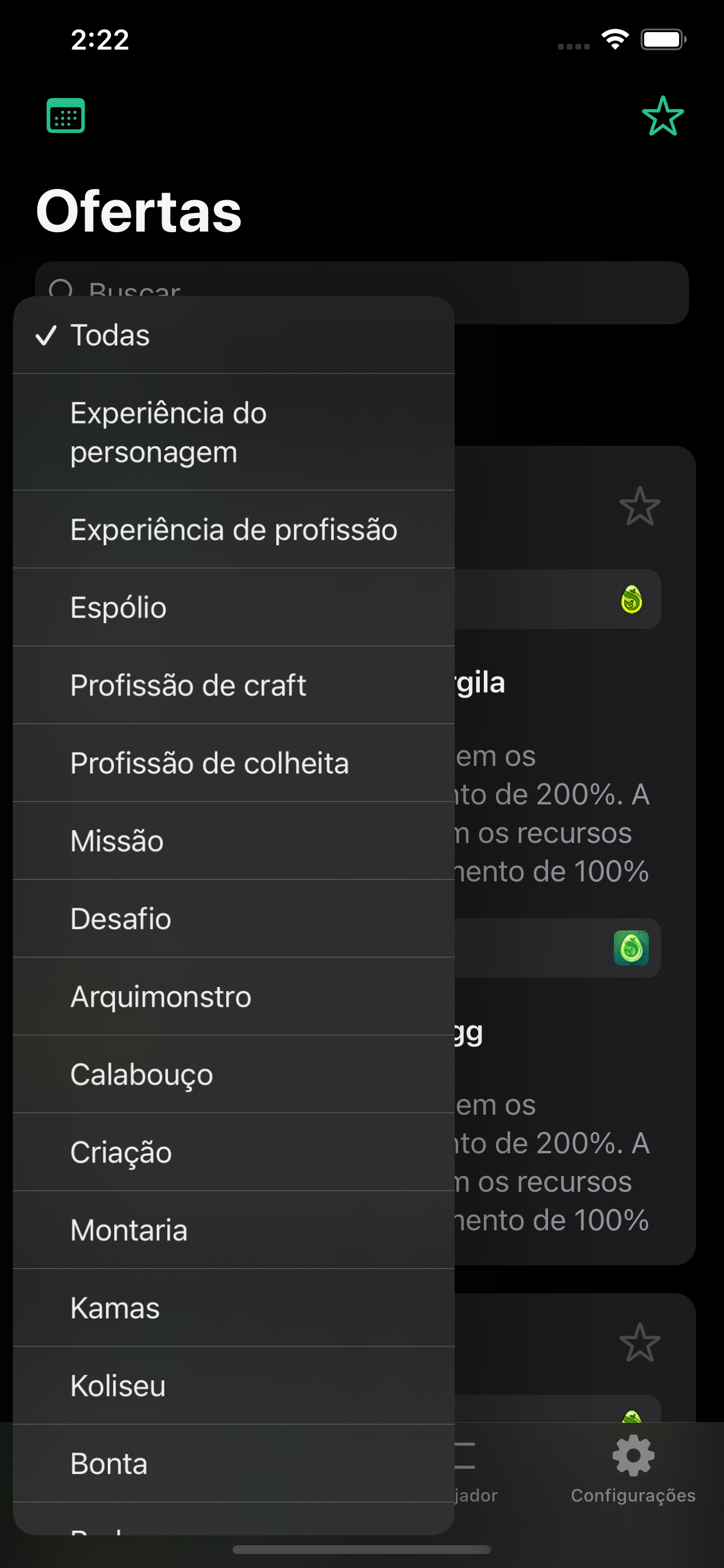Image resolution: width=724 pixels, height=1568 pixels.
Task: Open the calendar icon
Action: [66, 116]
